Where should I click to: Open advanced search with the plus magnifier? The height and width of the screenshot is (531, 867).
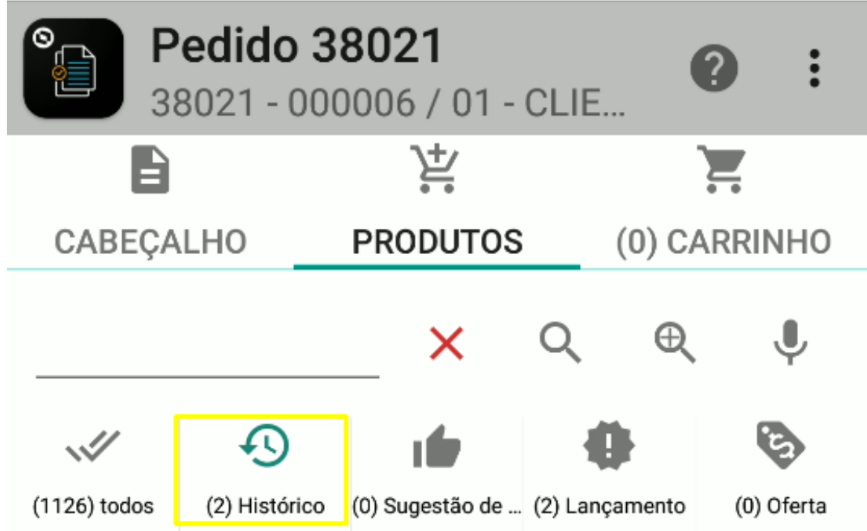(x=675, y=344)
